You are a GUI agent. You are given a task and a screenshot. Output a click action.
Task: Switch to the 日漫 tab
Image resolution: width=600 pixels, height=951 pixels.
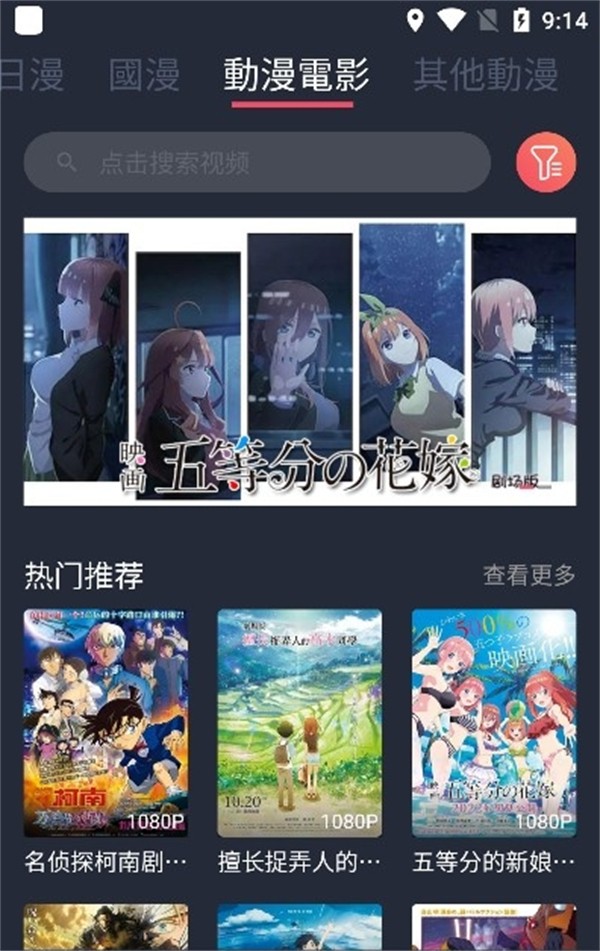(30, 75)
